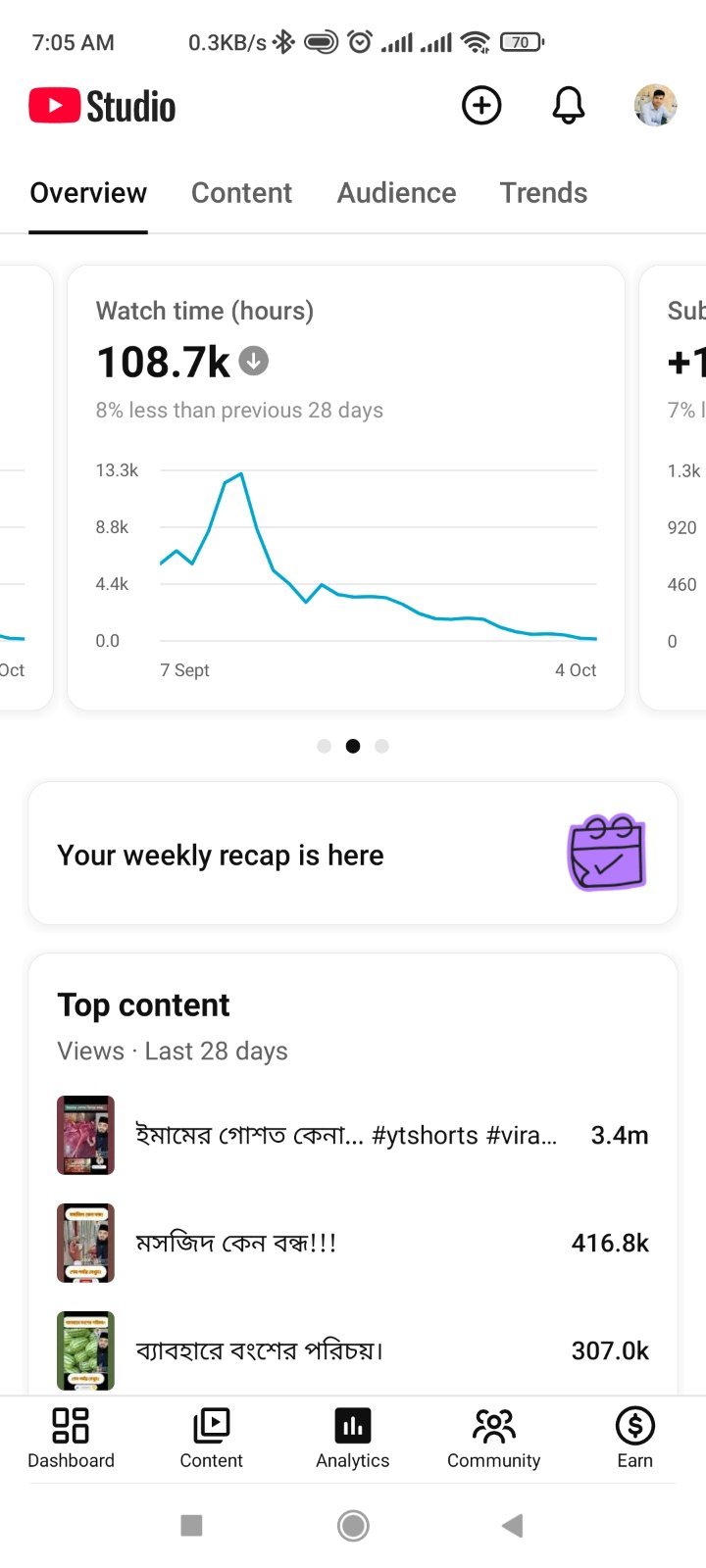This screenshot has height=1568, width=706.
Task: Open the Watch time (hours) card
Action: pos(346,488)
